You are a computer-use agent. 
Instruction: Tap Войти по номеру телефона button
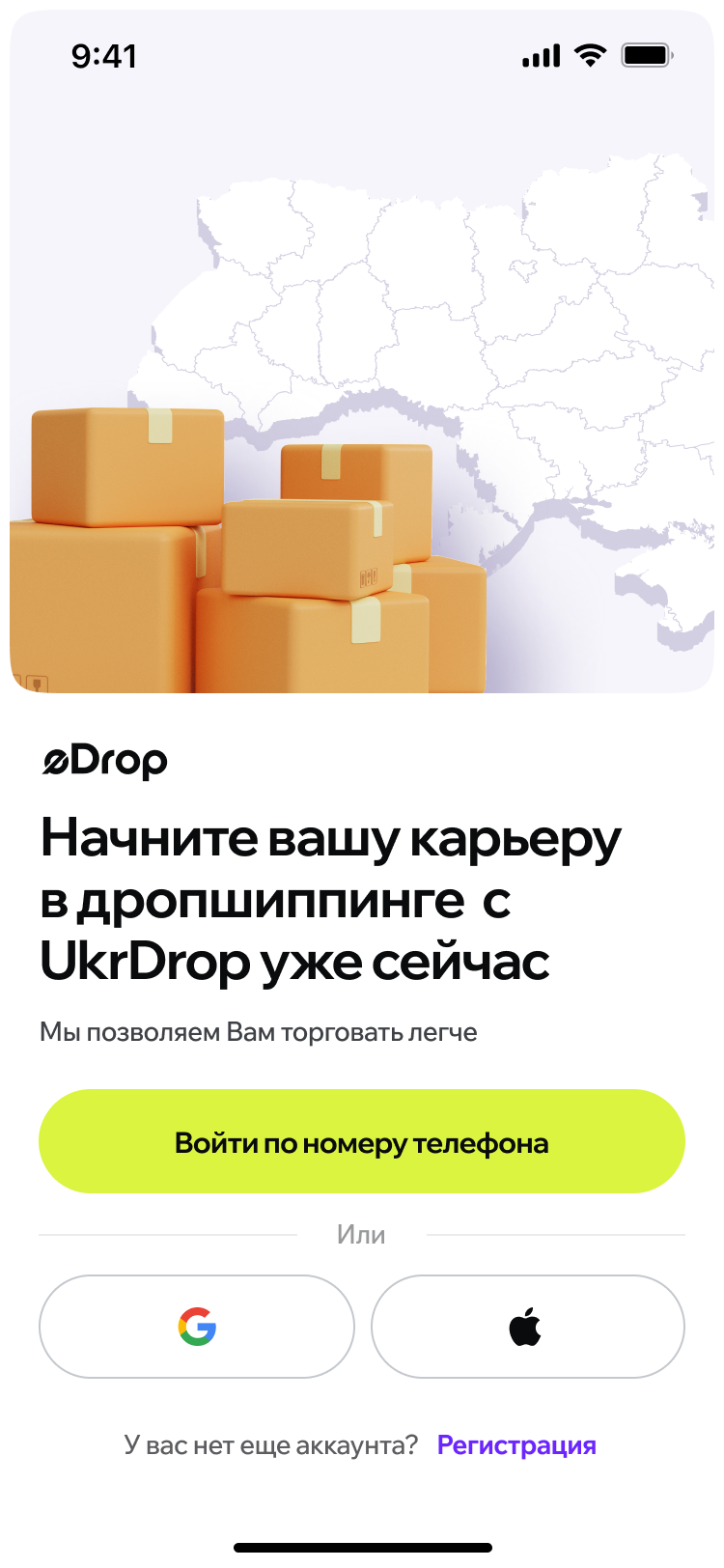coord(362,1141)
